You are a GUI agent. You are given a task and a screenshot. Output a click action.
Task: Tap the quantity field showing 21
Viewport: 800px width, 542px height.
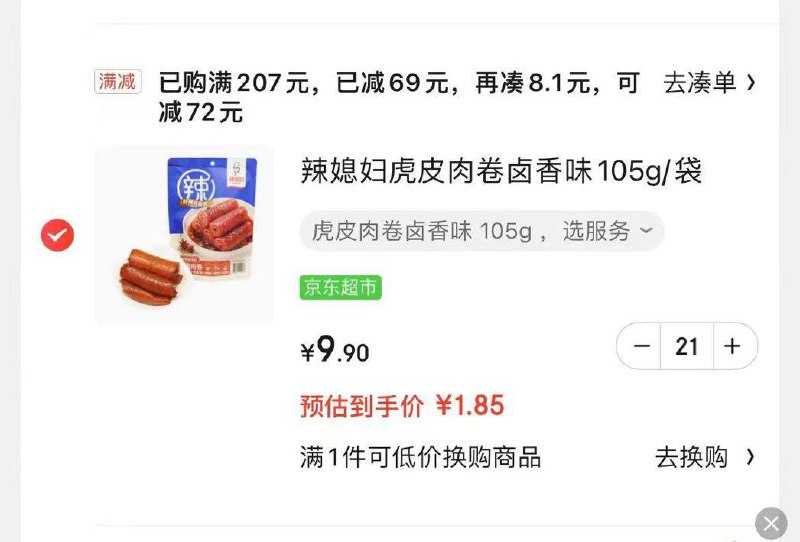pos(687,347)
